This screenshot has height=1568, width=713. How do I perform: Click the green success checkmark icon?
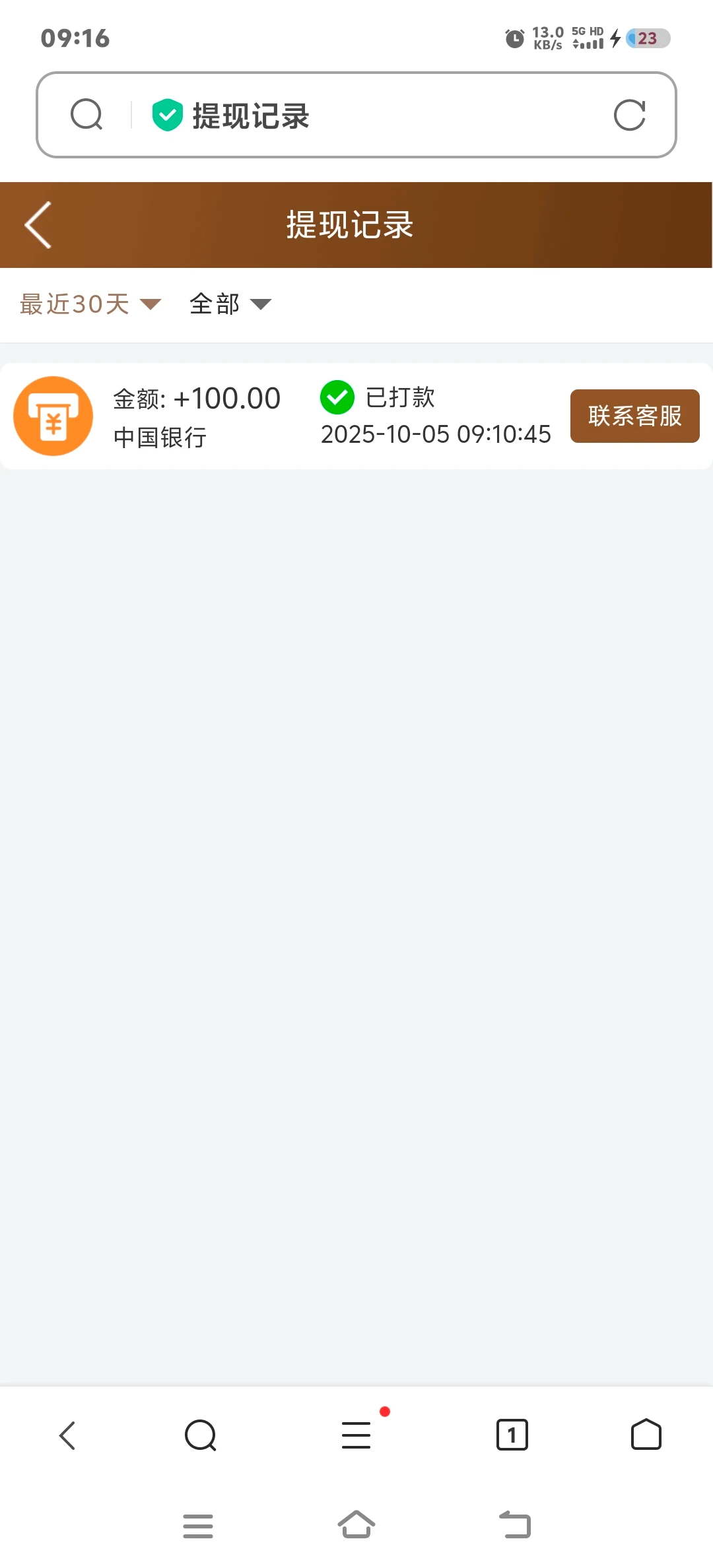pos(337,397)
